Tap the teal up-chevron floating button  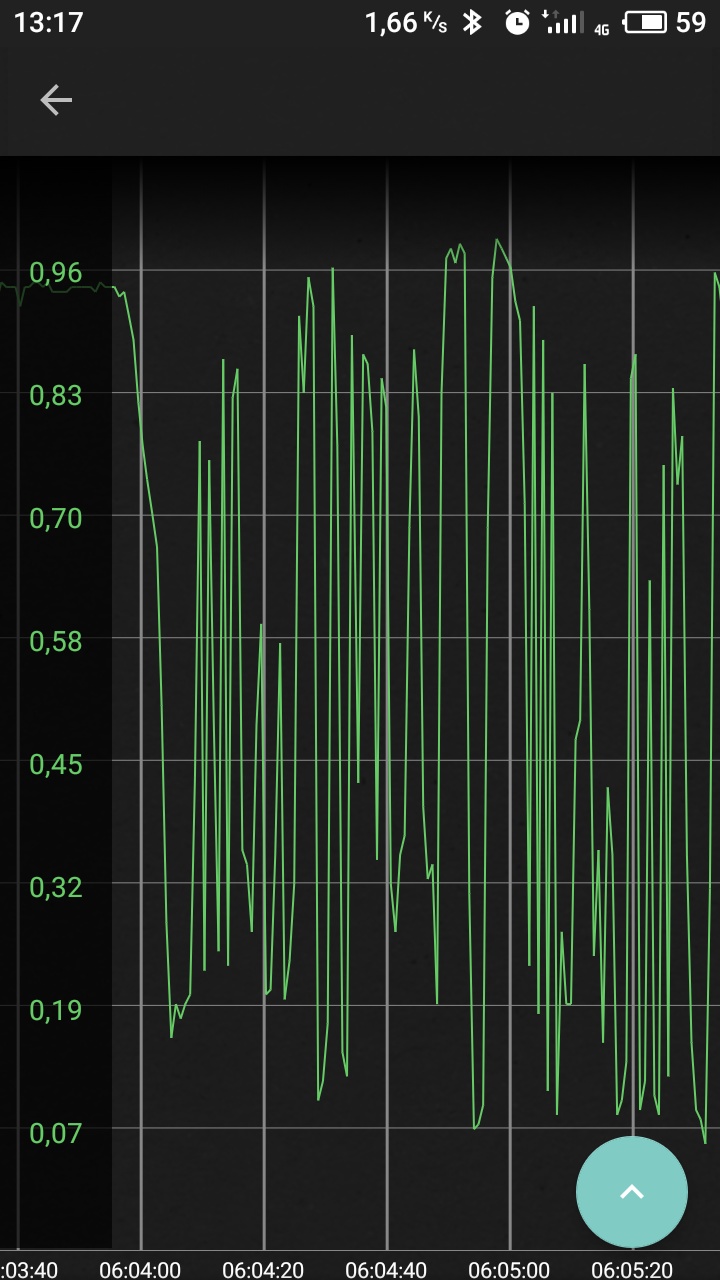click(x=632, y=1192)
